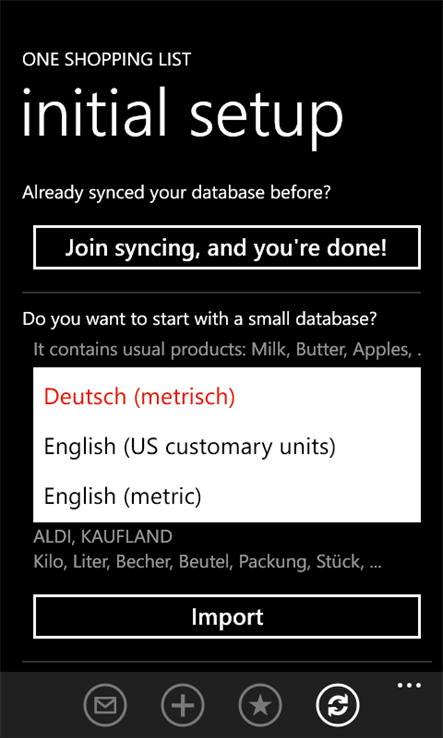Tap the sync arrows icon
Viewport: 443px width, 738px height.
click(338, 705)
